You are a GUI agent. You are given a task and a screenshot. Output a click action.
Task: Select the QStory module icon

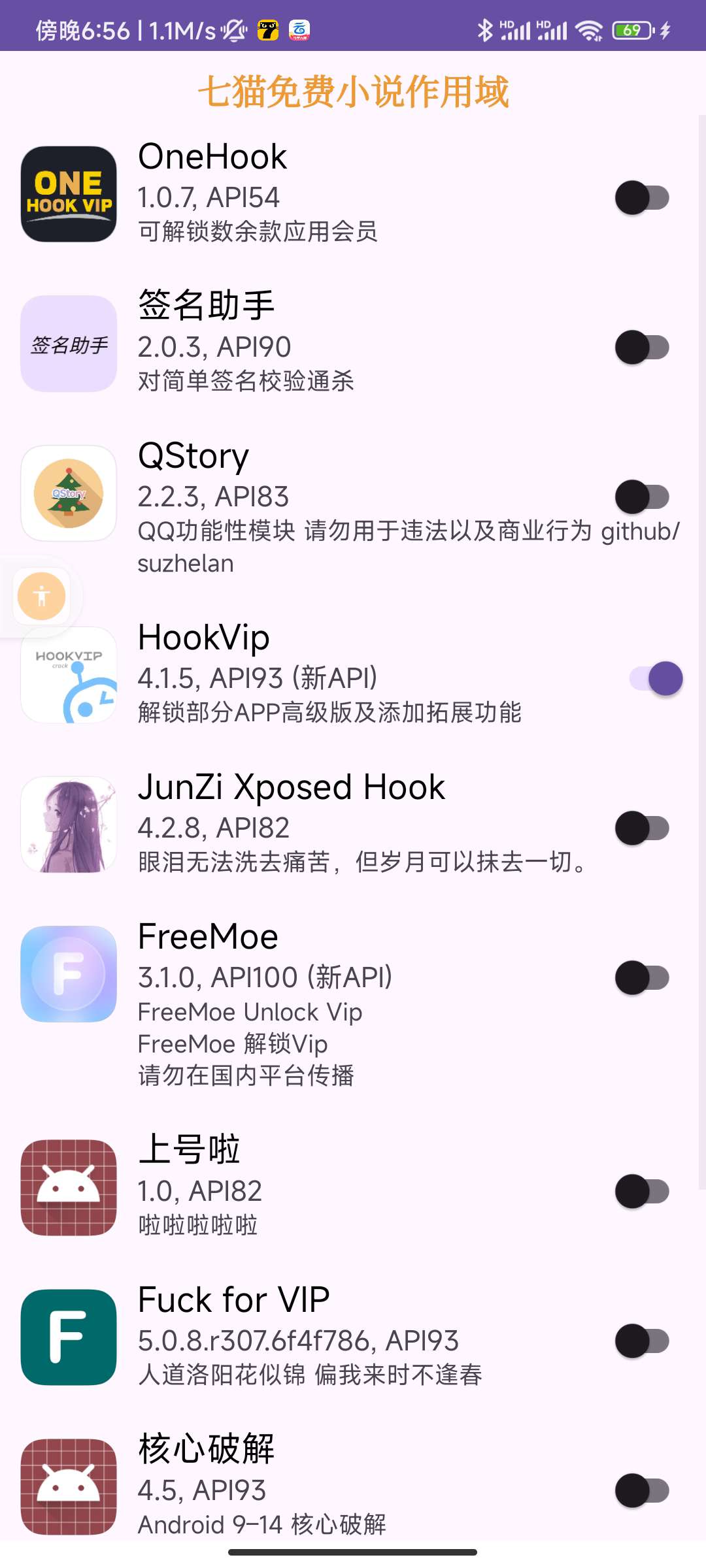[x=68, y=495]
